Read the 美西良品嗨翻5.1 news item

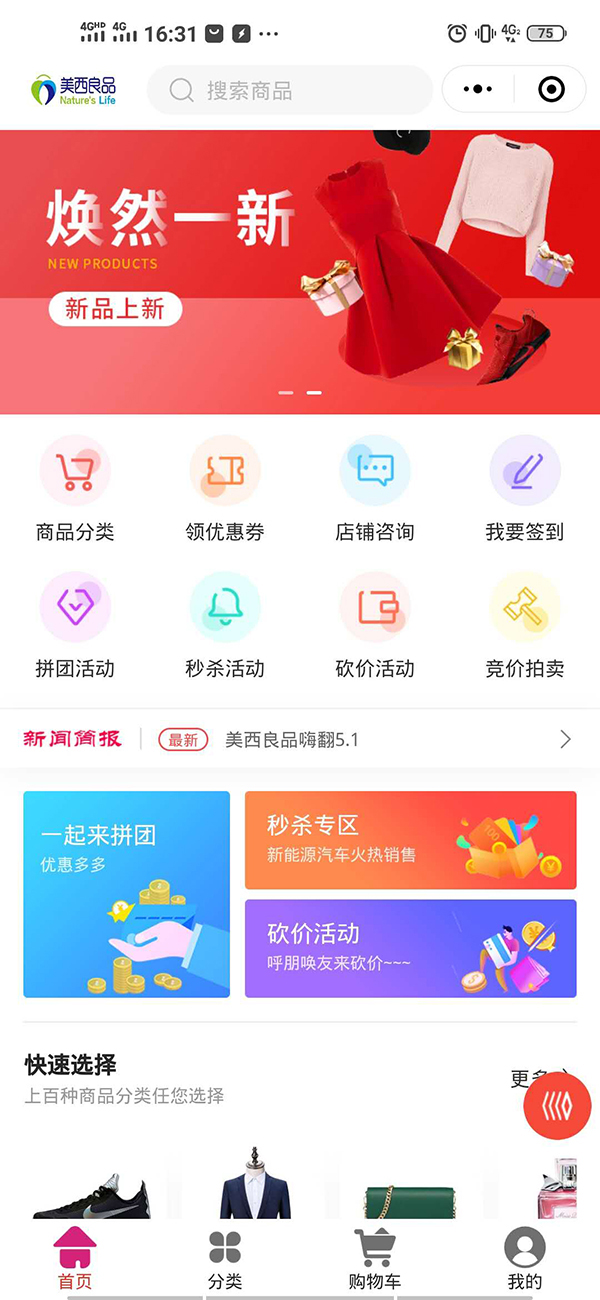[x=292, y=740]
